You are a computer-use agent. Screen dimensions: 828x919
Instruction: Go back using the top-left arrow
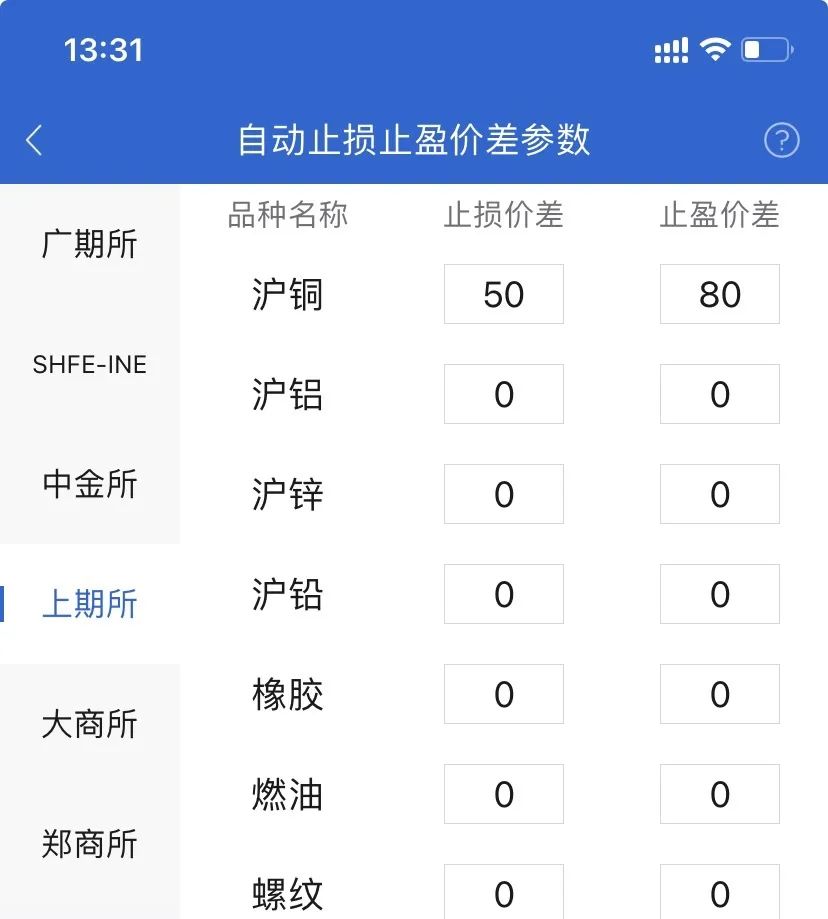coord(34,140)
